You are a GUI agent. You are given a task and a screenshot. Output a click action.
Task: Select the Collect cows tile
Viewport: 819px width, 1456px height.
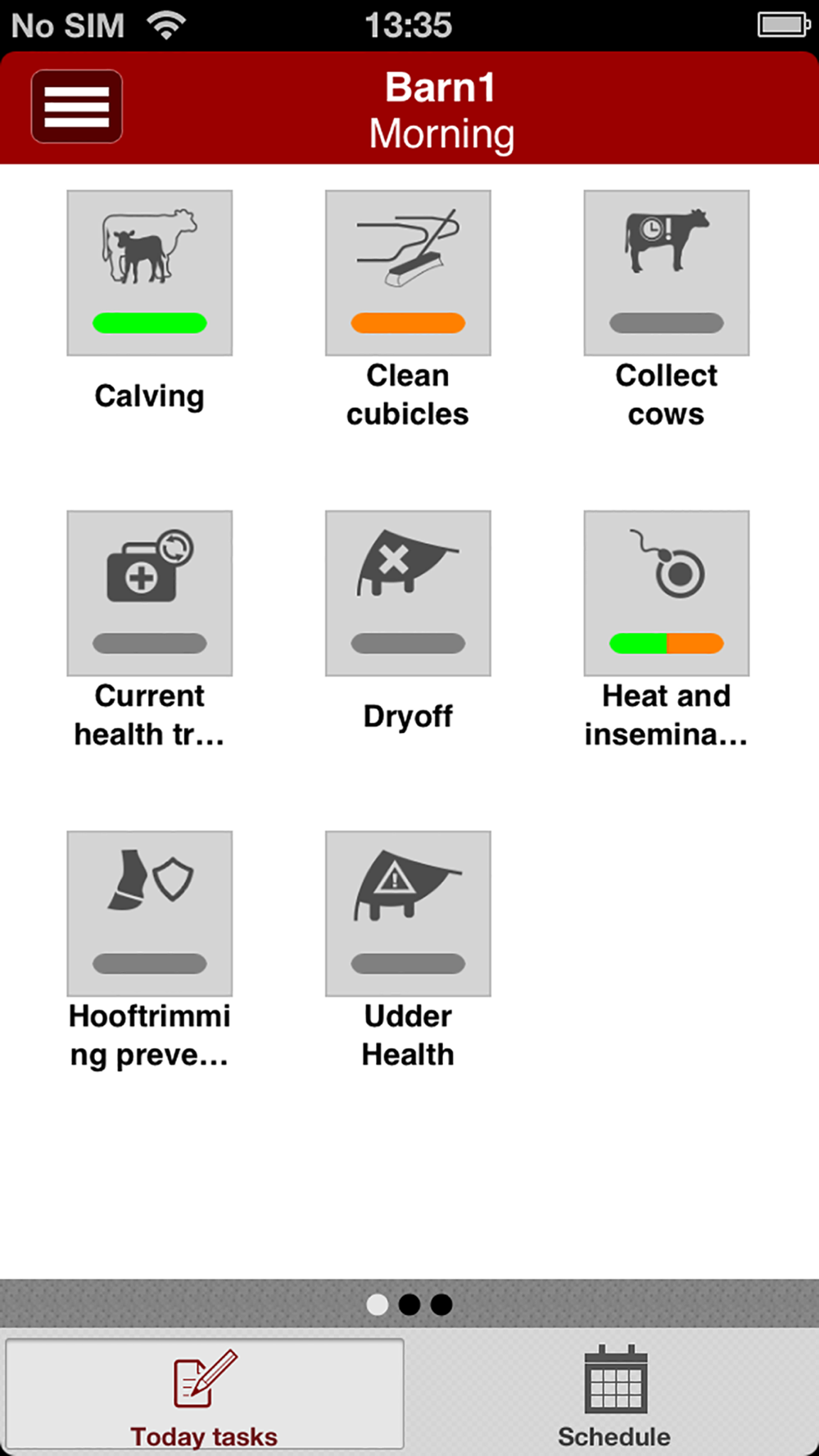(x=667, y=274)
